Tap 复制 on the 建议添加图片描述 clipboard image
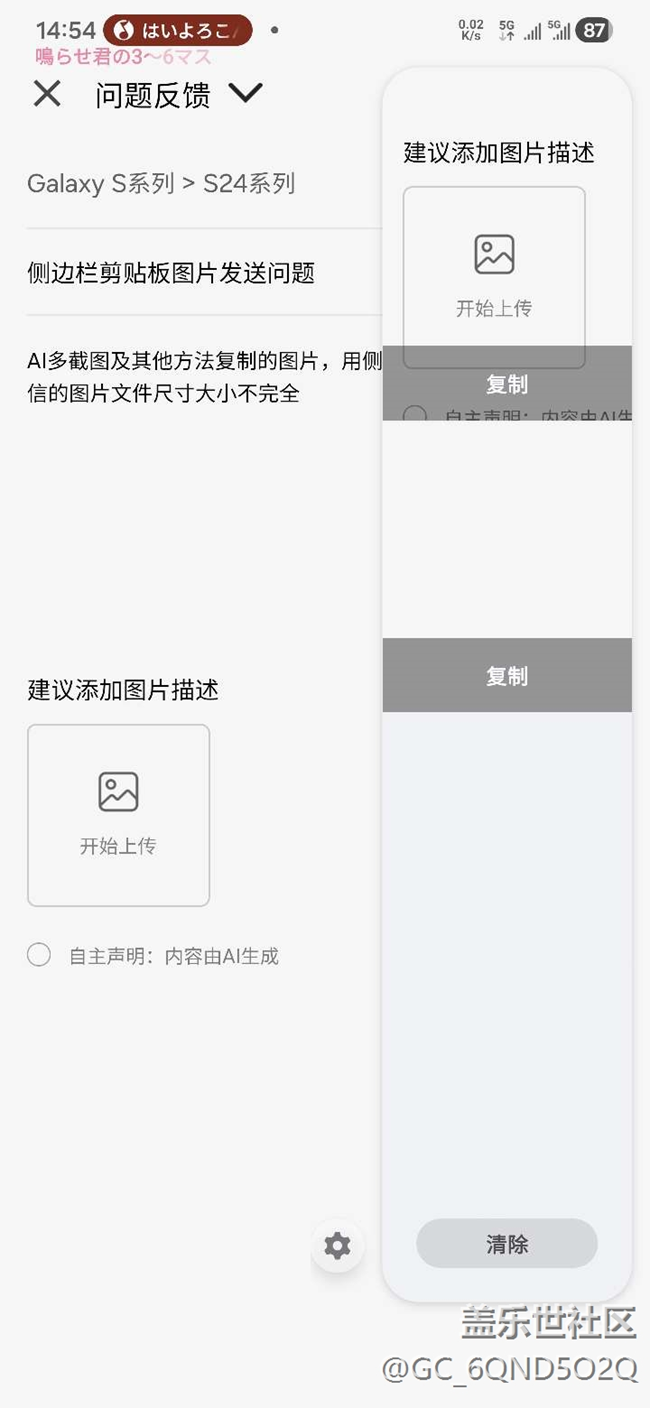This screenshot has height=1408, width=650. click(506, 384)
